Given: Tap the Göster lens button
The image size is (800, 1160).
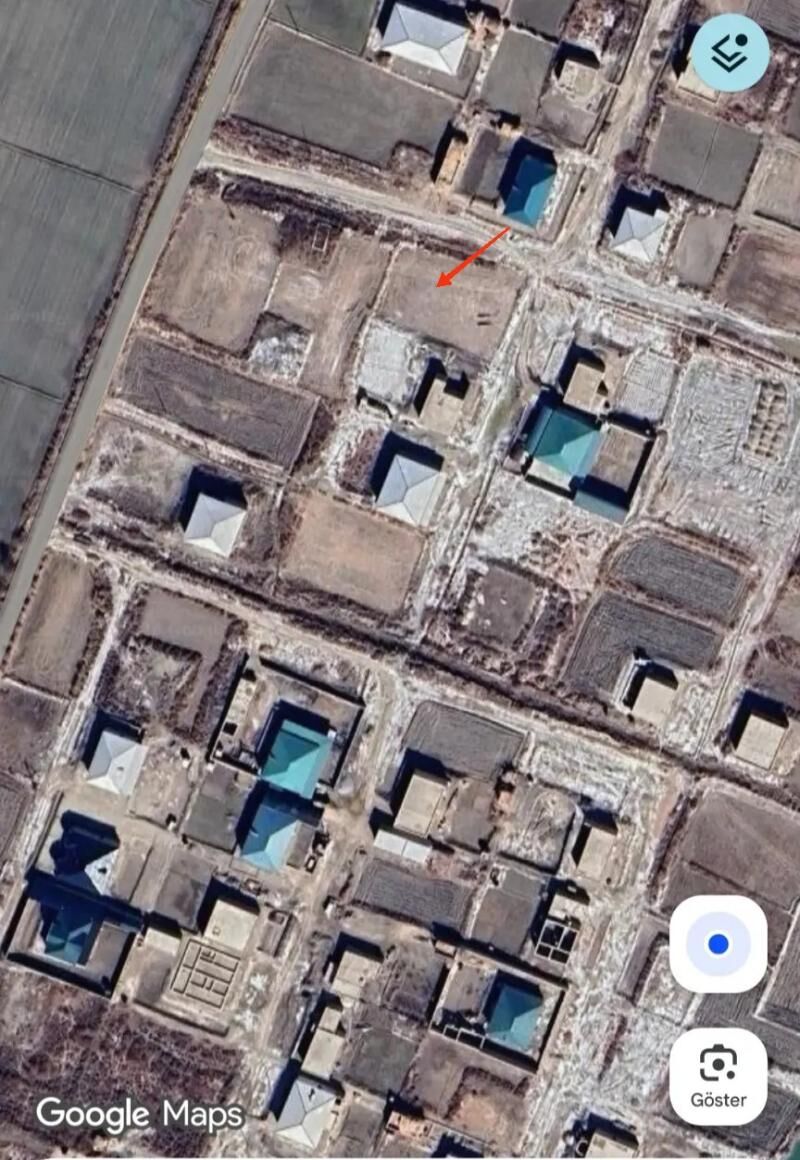Looking at the screenshot, I should click(x=718, y=1075).
